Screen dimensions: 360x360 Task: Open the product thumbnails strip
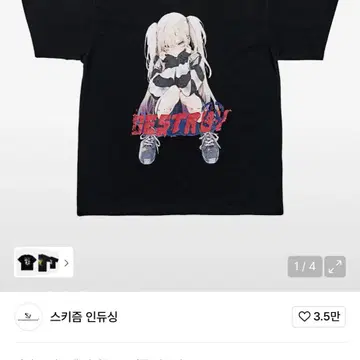[x=44, y=262]
